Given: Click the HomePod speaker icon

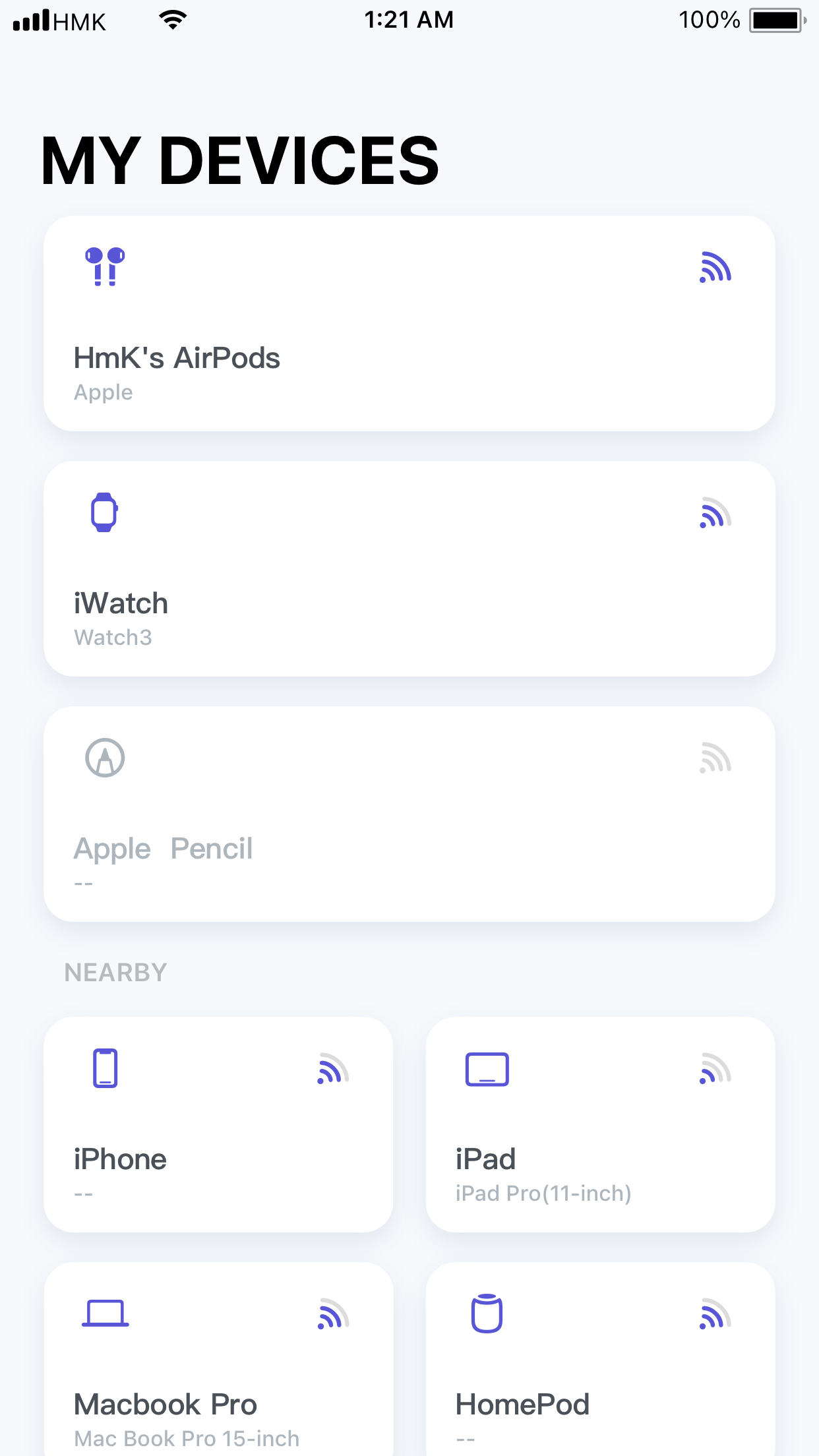Looking at the screenshot, I should 486,1315.
